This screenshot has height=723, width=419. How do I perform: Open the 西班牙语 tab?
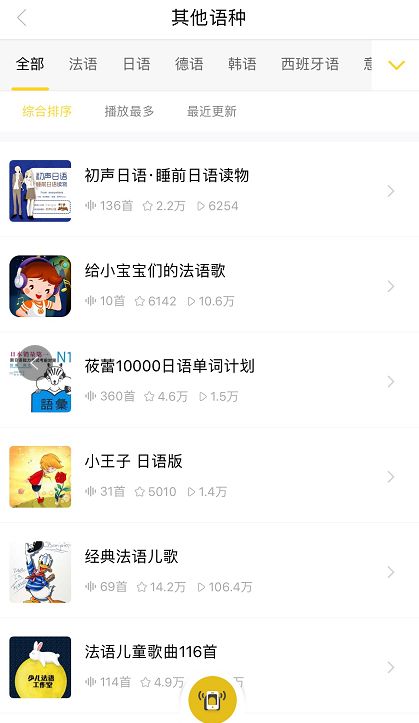[310, 64]
